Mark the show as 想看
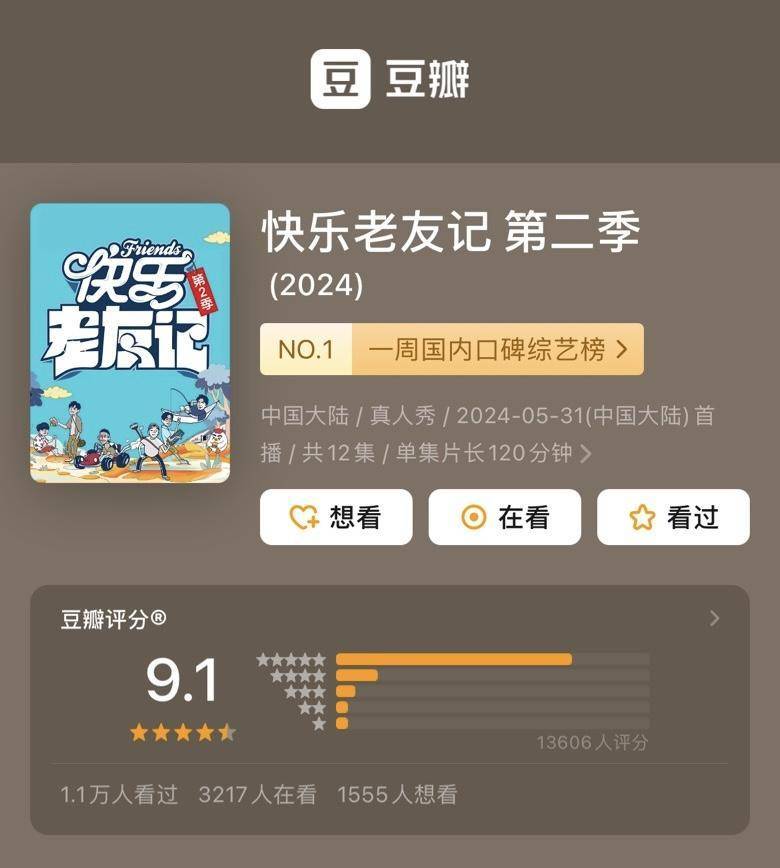The width and height of the screenshot is (780, 868). (336, 517)
